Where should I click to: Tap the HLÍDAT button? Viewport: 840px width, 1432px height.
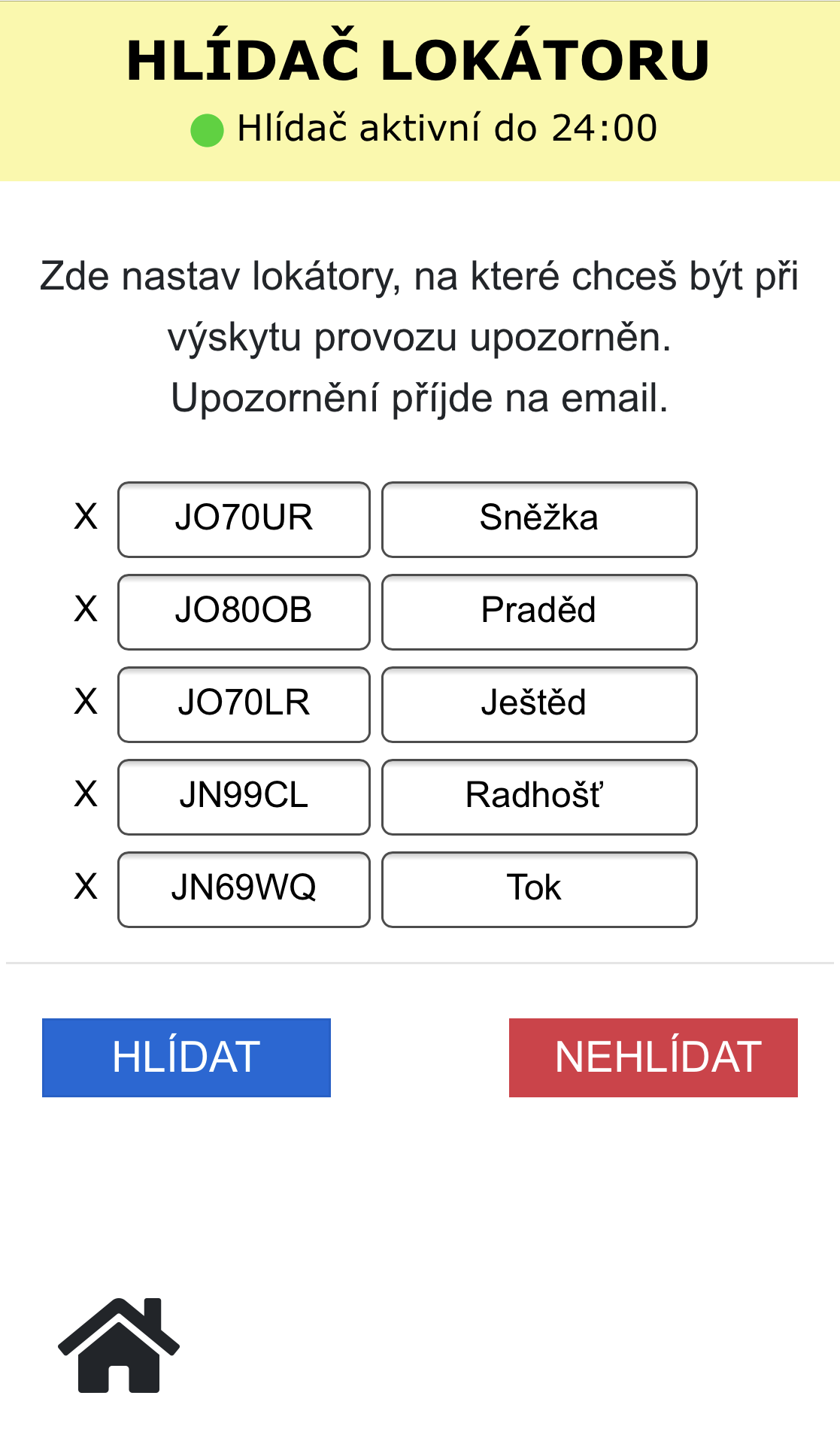click(186, 1057)
